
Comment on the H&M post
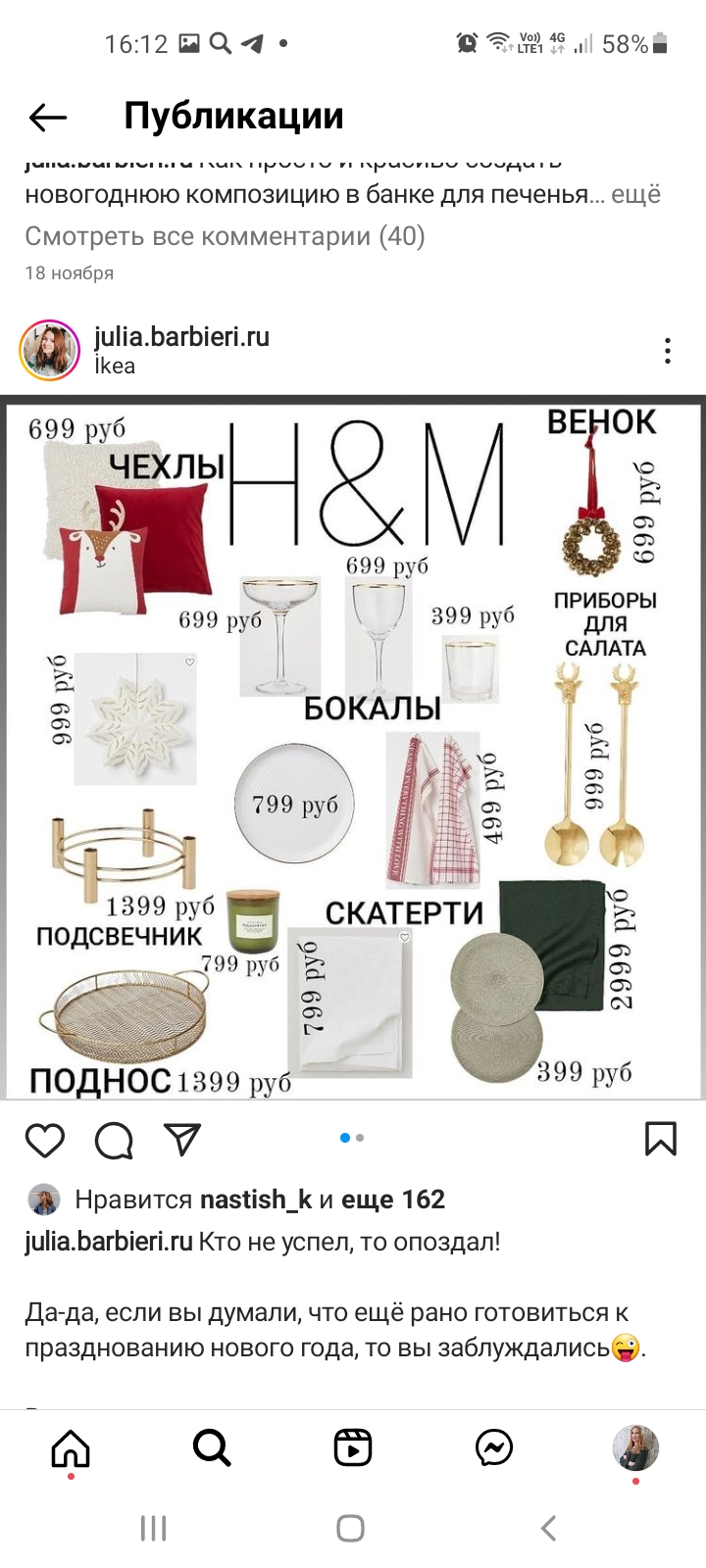click(114, 1140)
